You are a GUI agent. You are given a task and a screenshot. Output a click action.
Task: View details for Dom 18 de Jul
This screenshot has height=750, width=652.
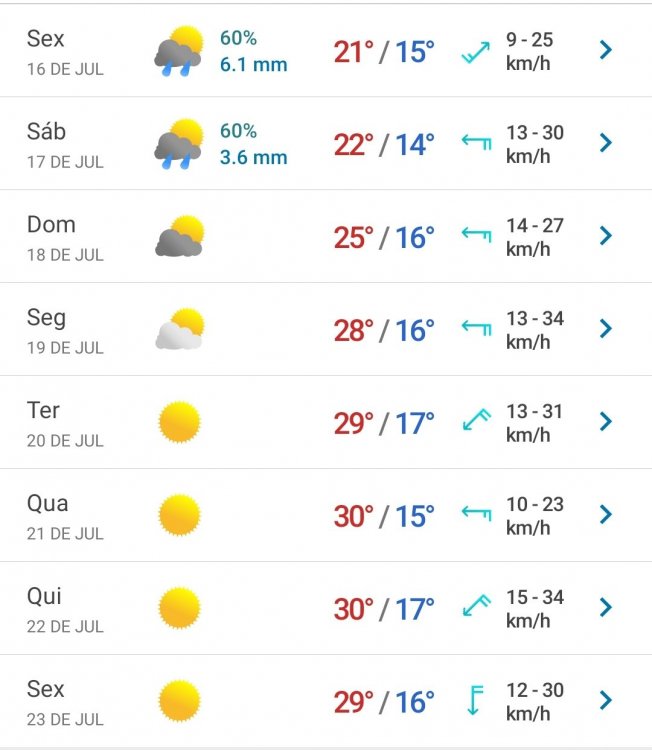point(326,236)
